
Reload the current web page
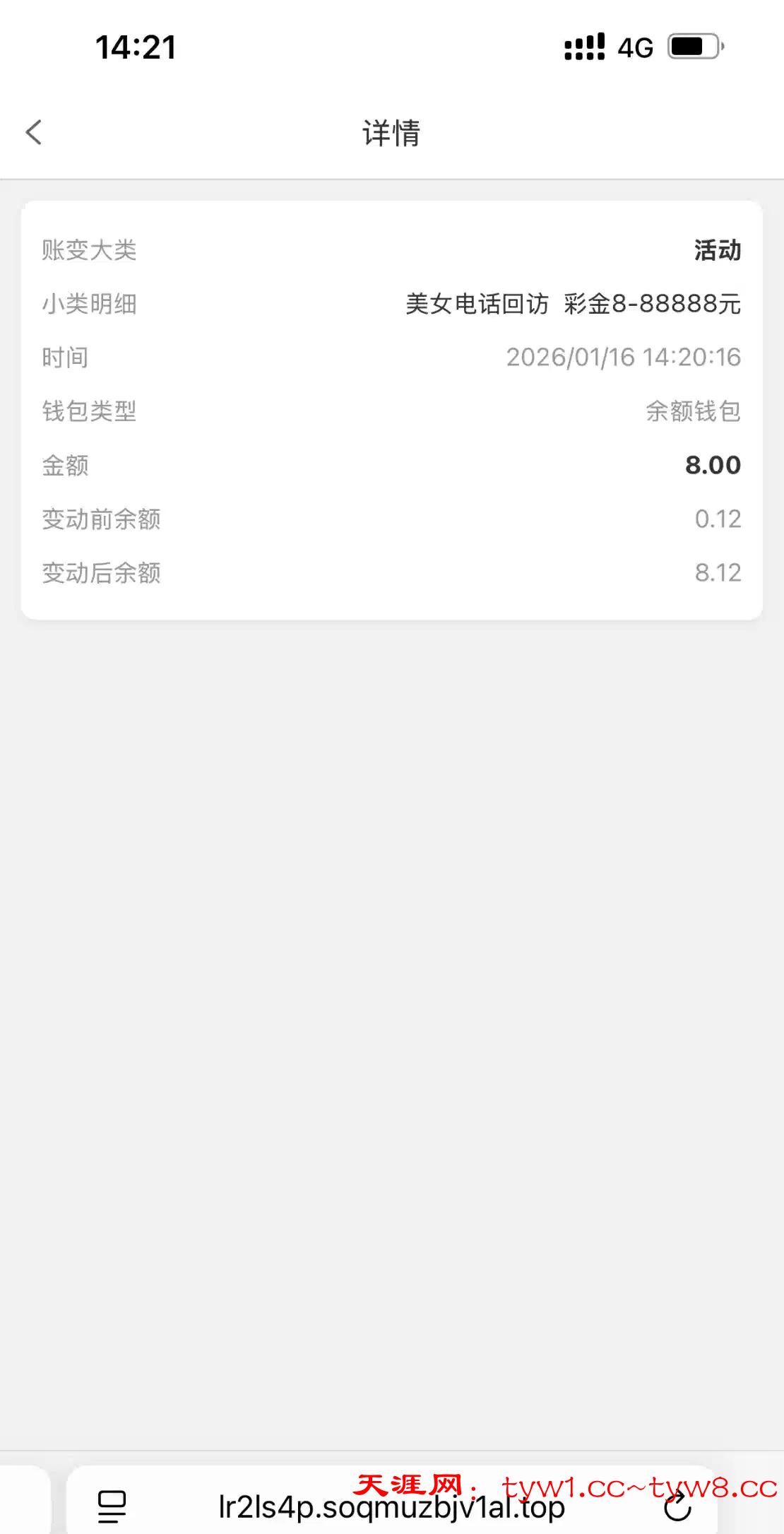tap(677, 1507)
